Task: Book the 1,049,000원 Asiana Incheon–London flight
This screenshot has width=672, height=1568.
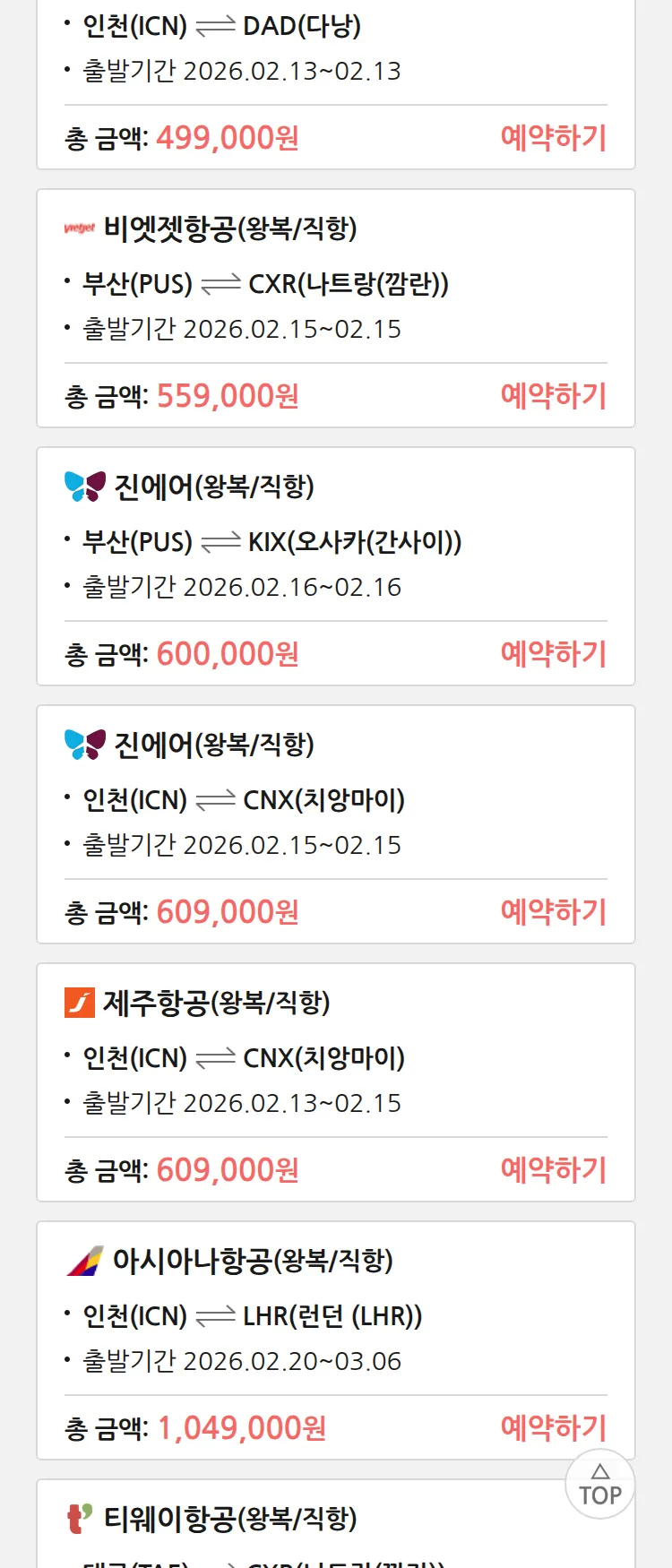Action: pyautogui.click(x=553, y=1428)
